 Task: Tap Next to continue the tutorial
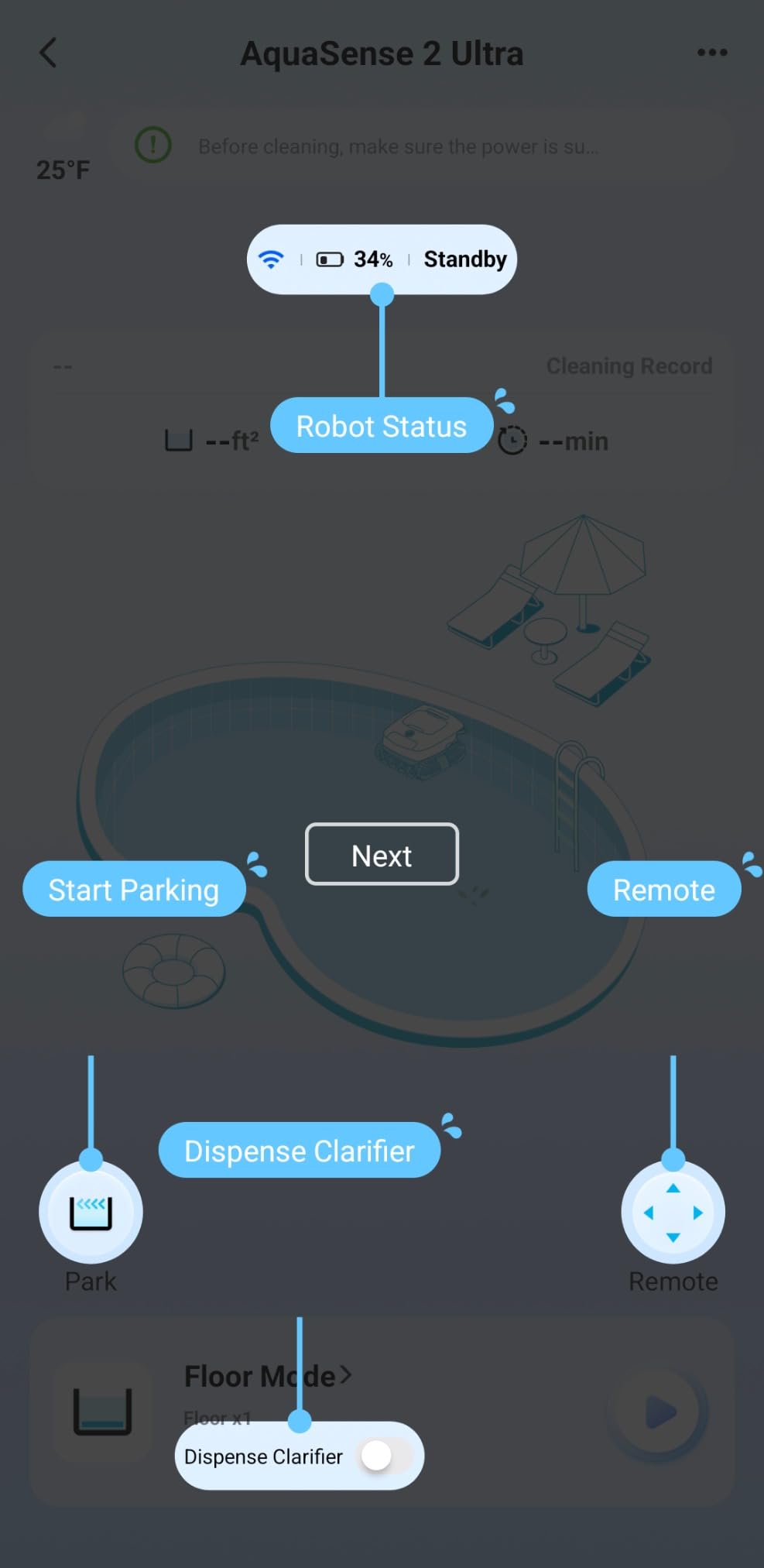pos(382,854)
